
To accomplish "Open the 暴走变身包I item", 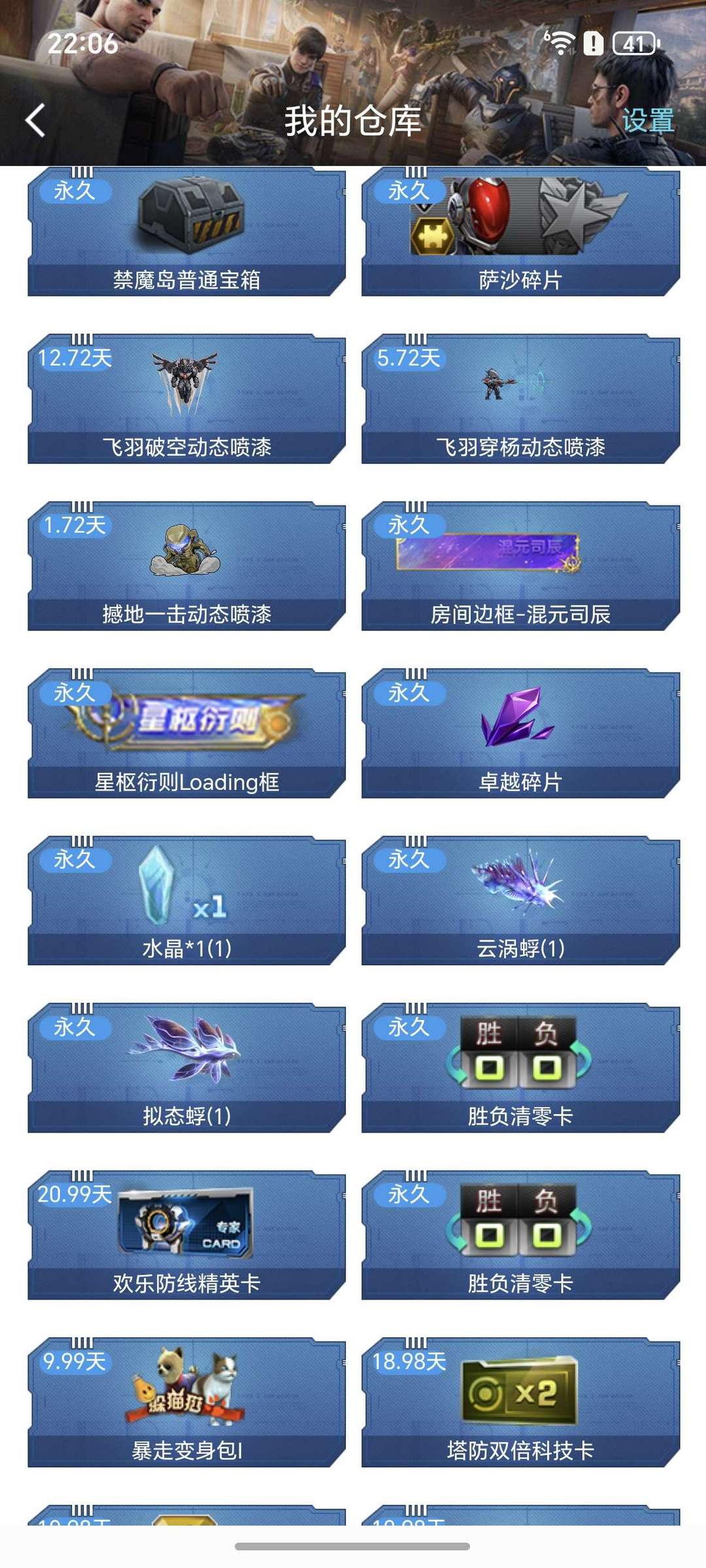I will click(x=186, y=1403).
